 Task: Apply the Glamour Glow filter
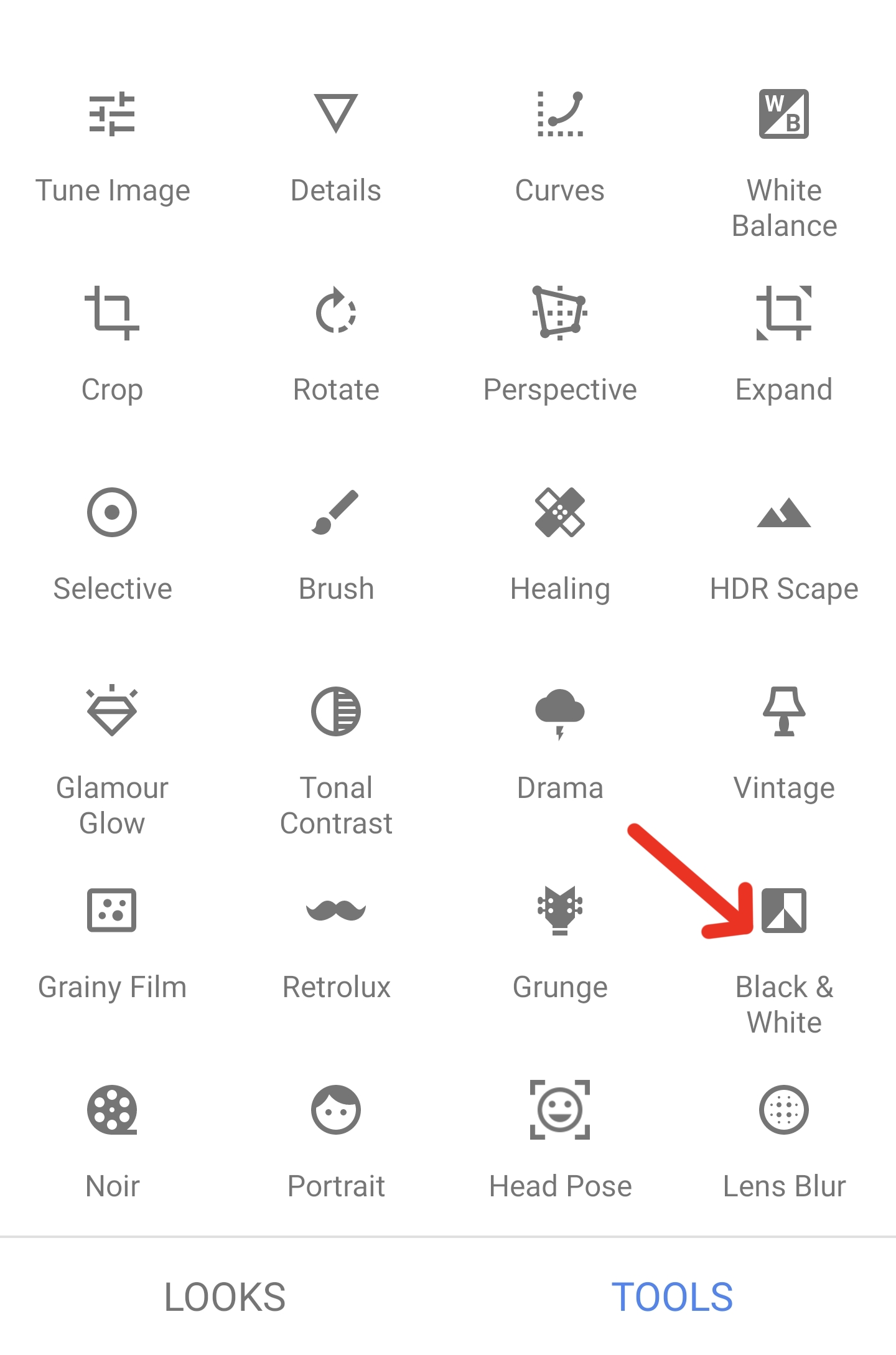pos(112,711)
